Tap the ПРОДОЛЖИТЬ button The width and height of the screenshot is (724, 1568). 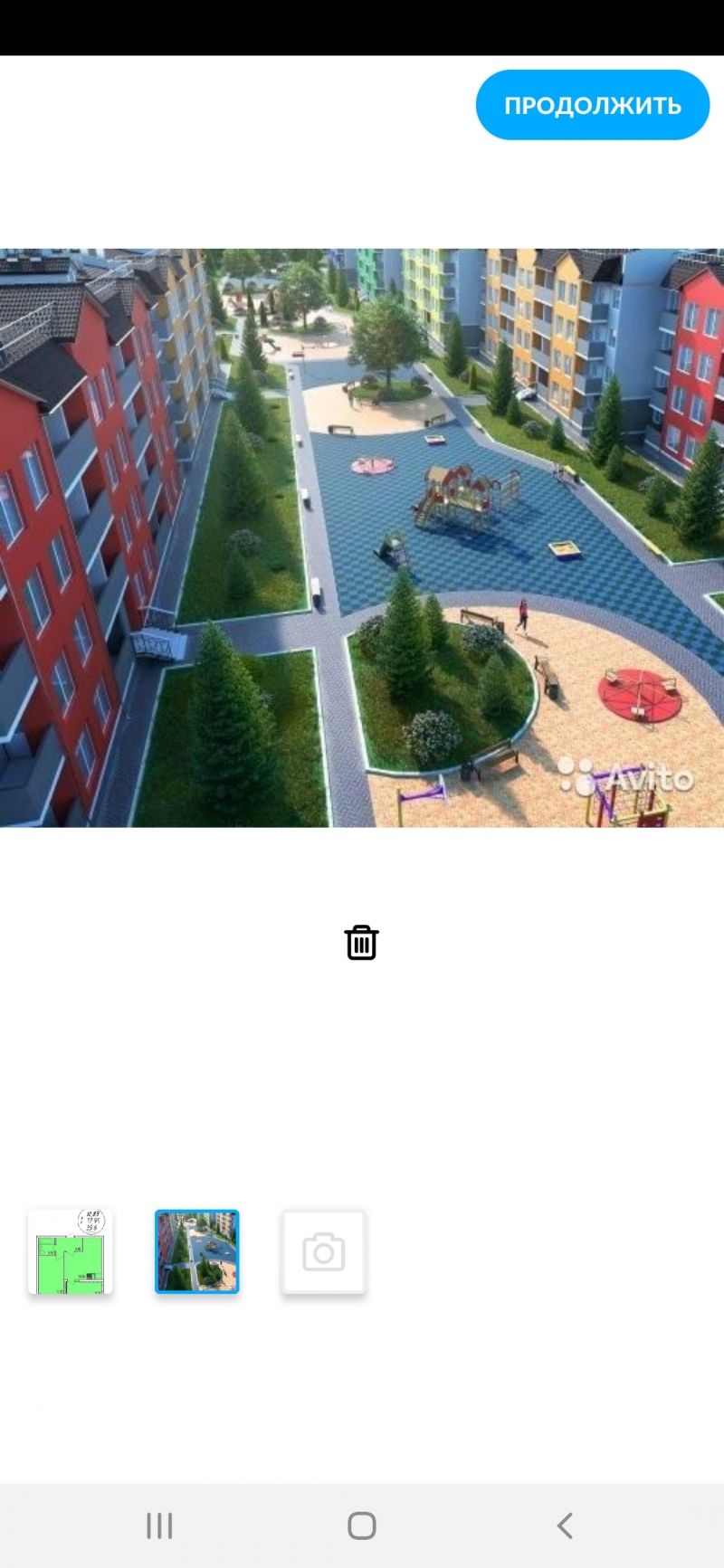(x=592, y=105)
